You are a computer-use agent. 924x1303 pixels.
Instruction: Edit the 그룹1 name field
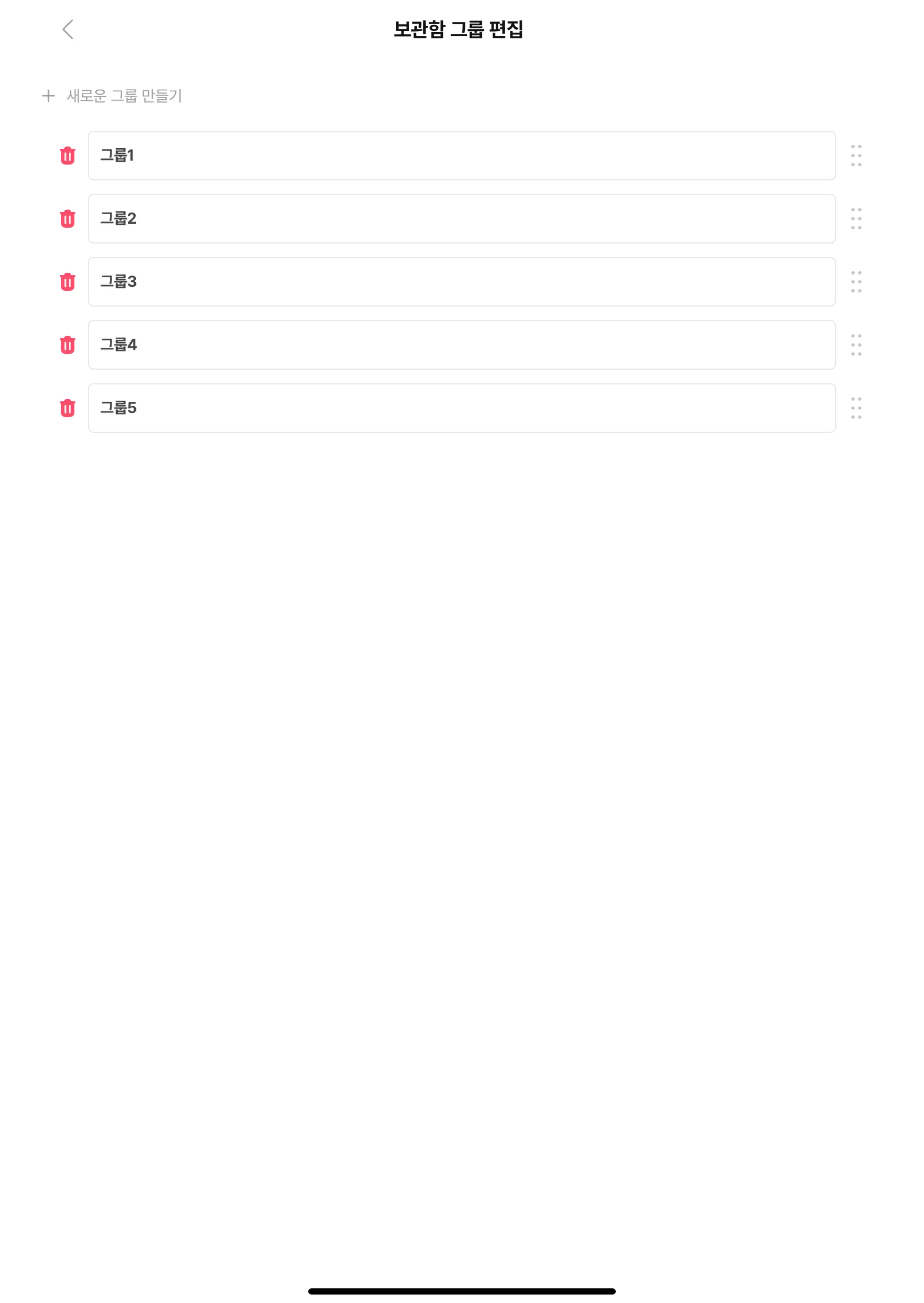(x=461, y=156)
